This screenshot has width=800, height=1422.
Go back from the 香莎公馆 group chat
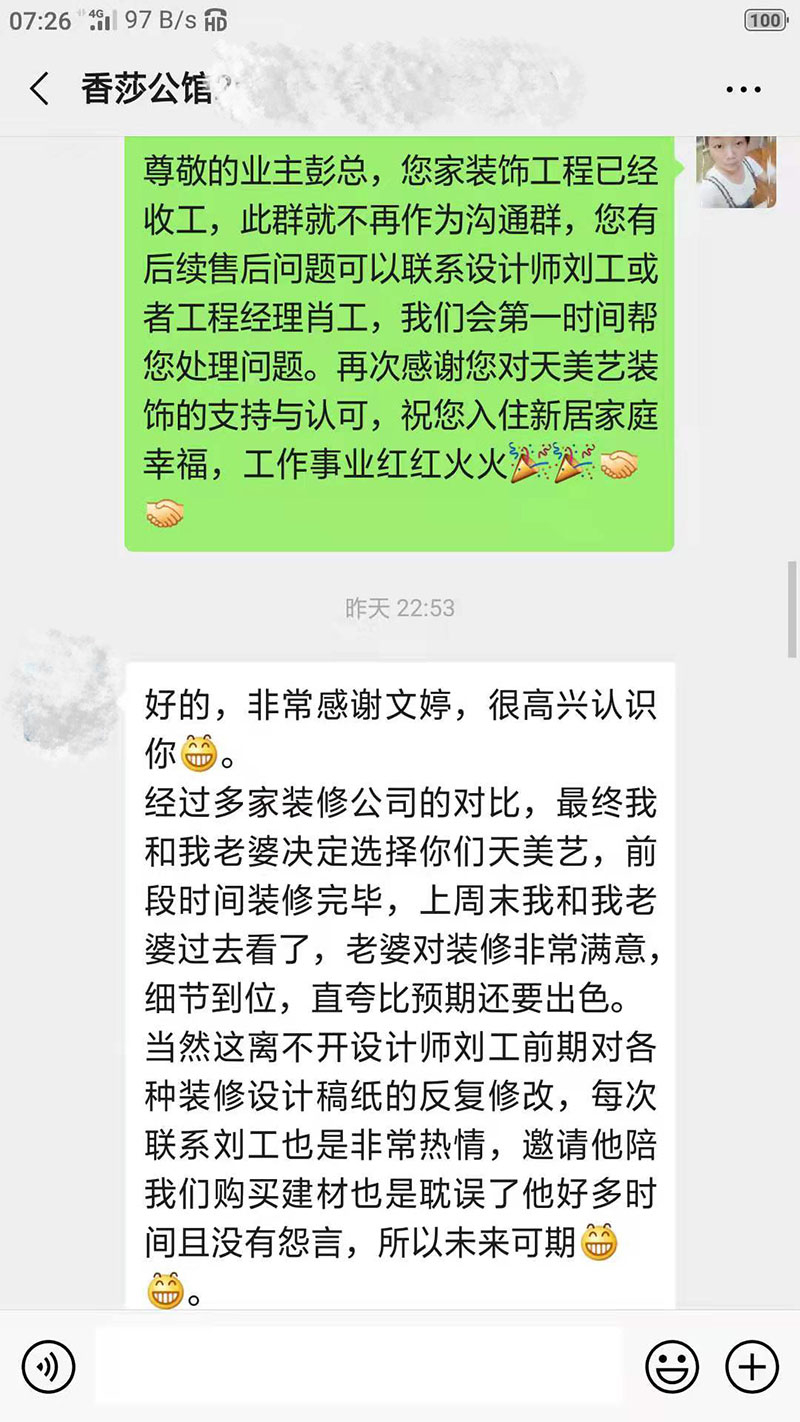coord(40,90)
